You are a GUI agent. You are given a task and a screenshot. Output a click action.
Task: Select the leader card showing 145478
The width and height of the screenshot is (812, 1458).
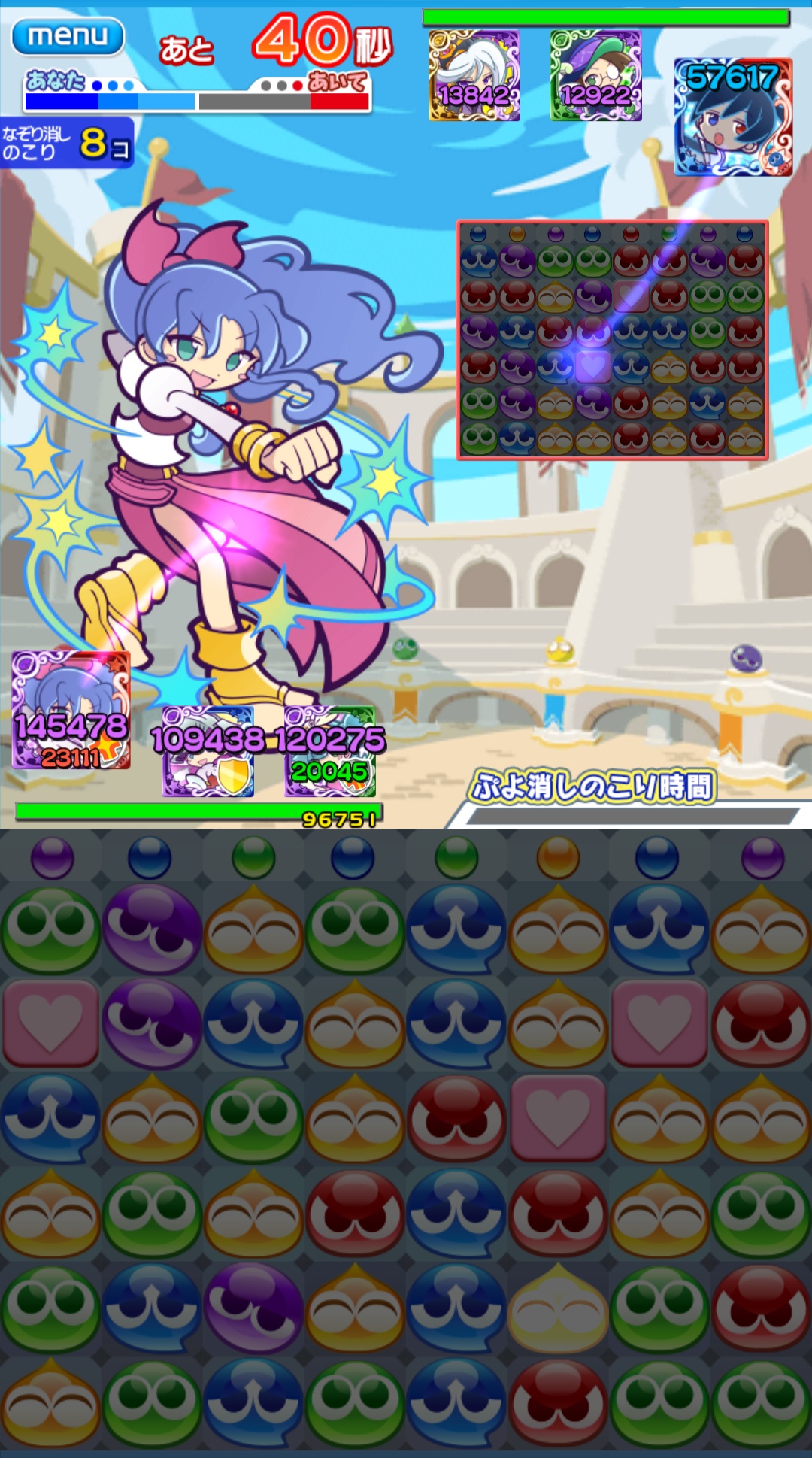pyautogui.click(x=71, y=710)
